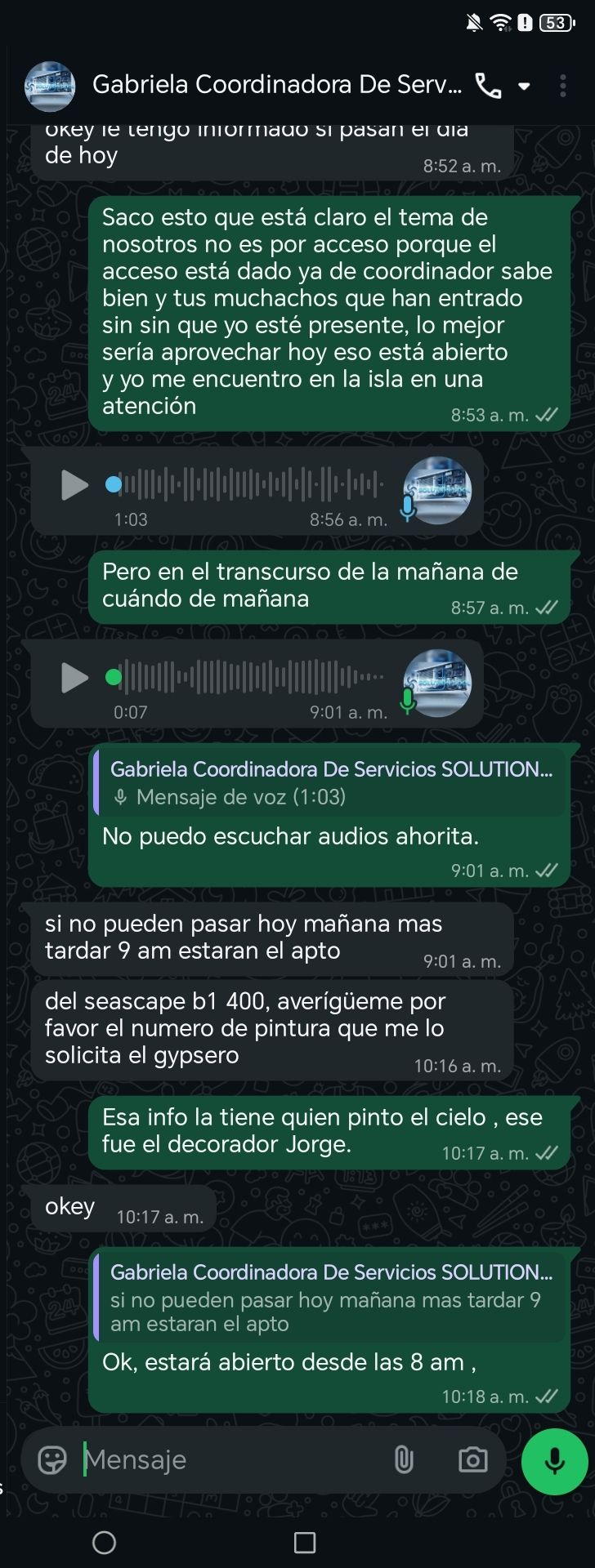This screenshot has width=595, height=1568.
Task: Go to the home screen
Action: 105,1542
